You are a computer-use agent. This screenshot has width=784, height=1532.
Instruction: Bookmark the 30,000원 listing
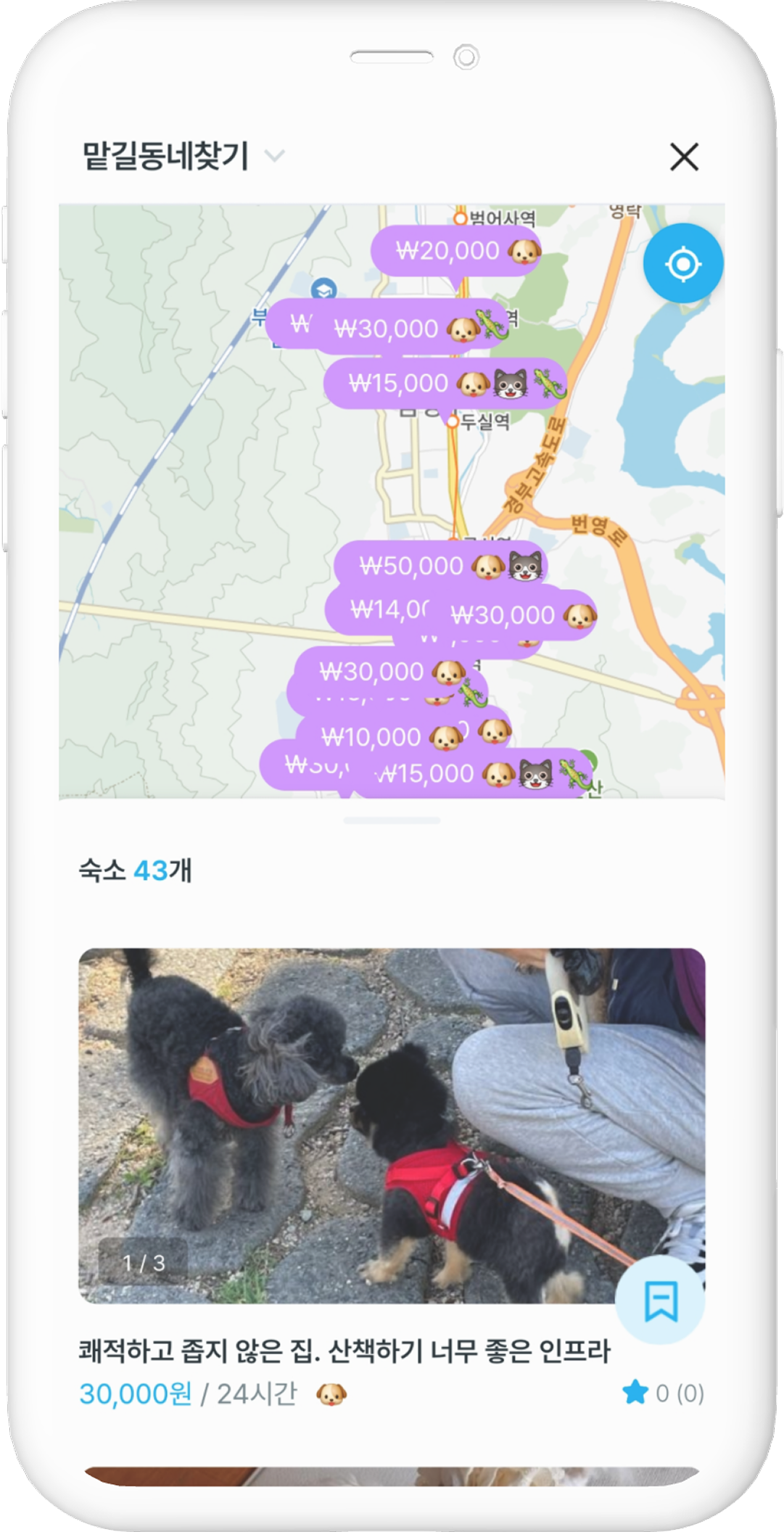coord(660,1300)
